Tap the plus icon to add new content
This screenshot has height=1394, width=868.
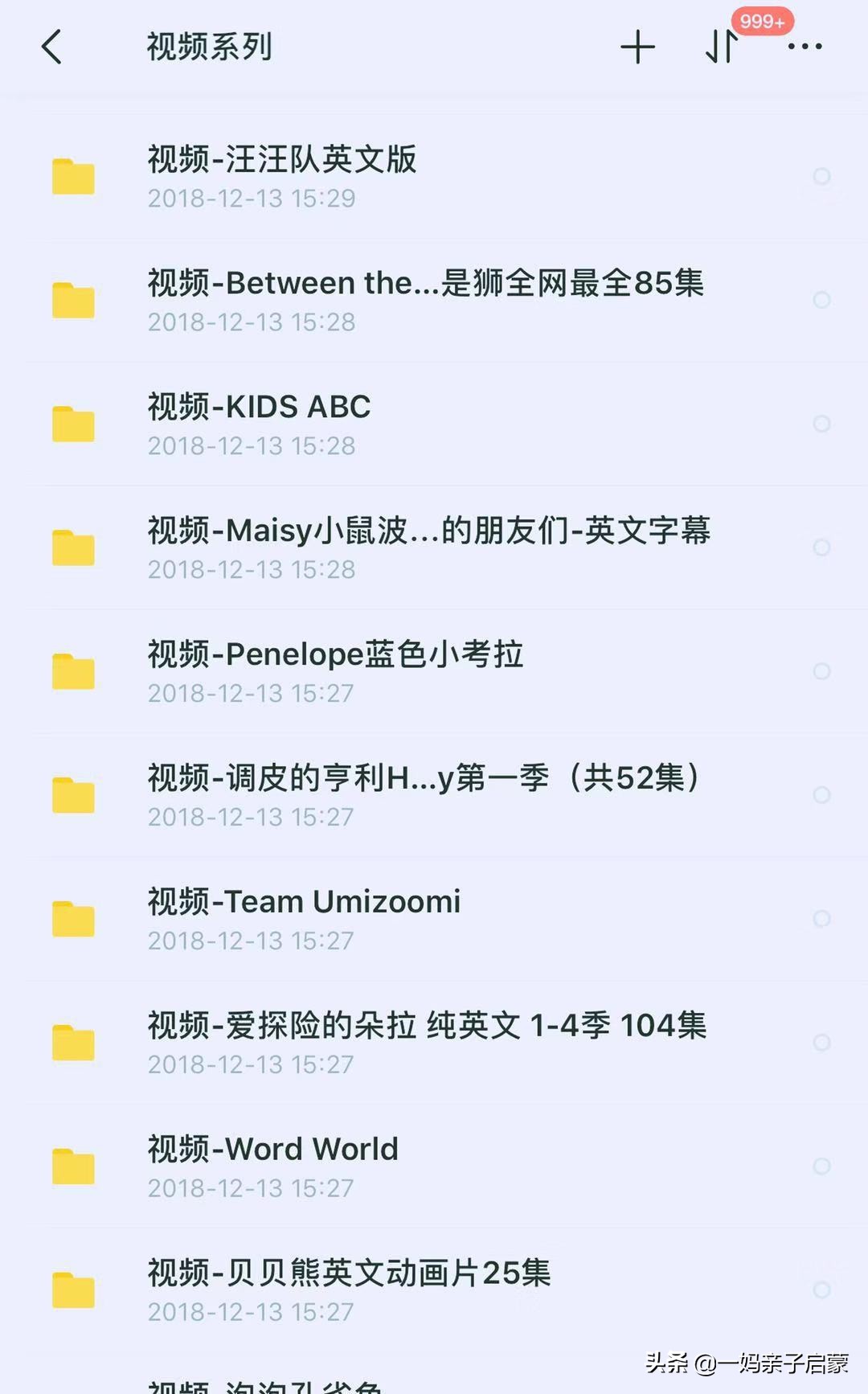point(637,47)
